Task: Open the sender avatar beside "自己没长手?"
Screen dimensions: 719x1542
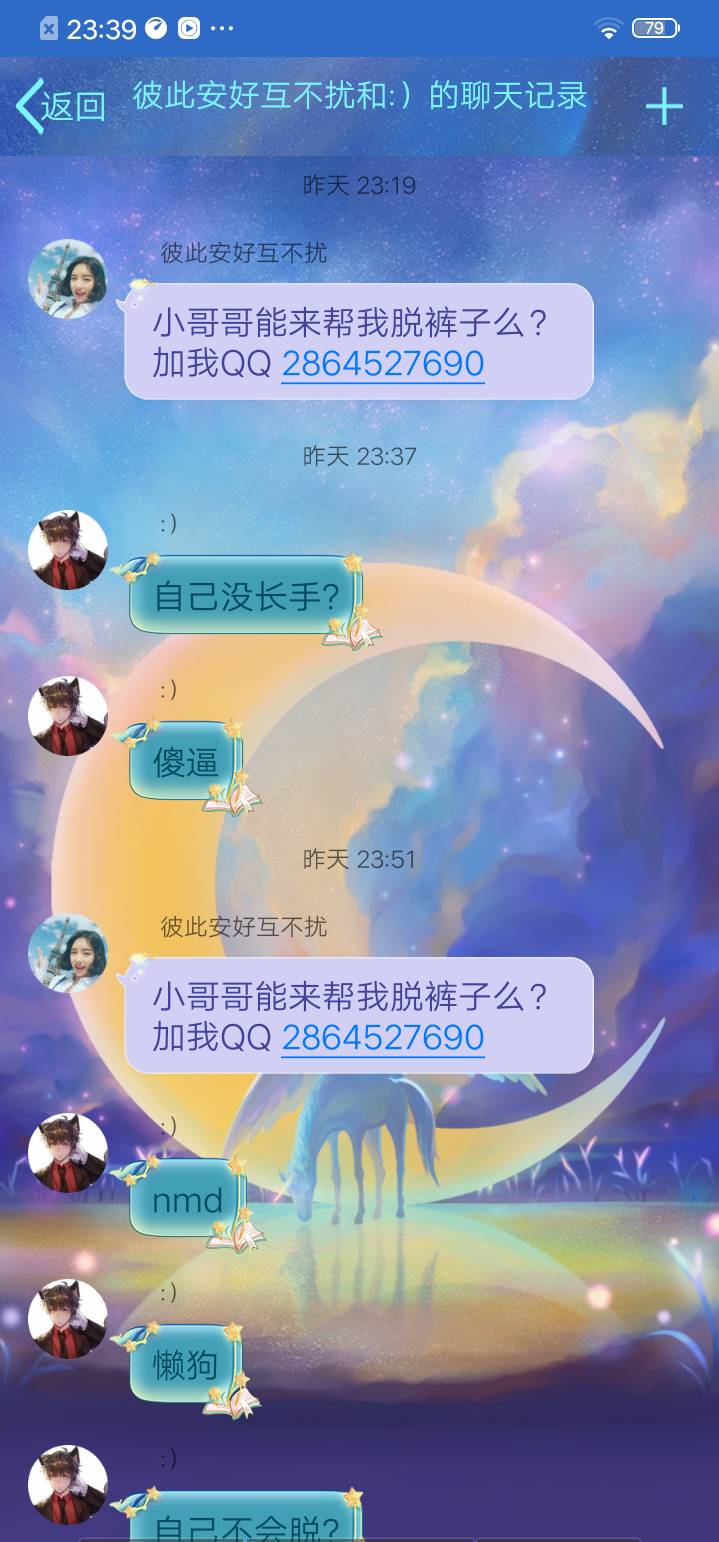Action: coord(68,550)
